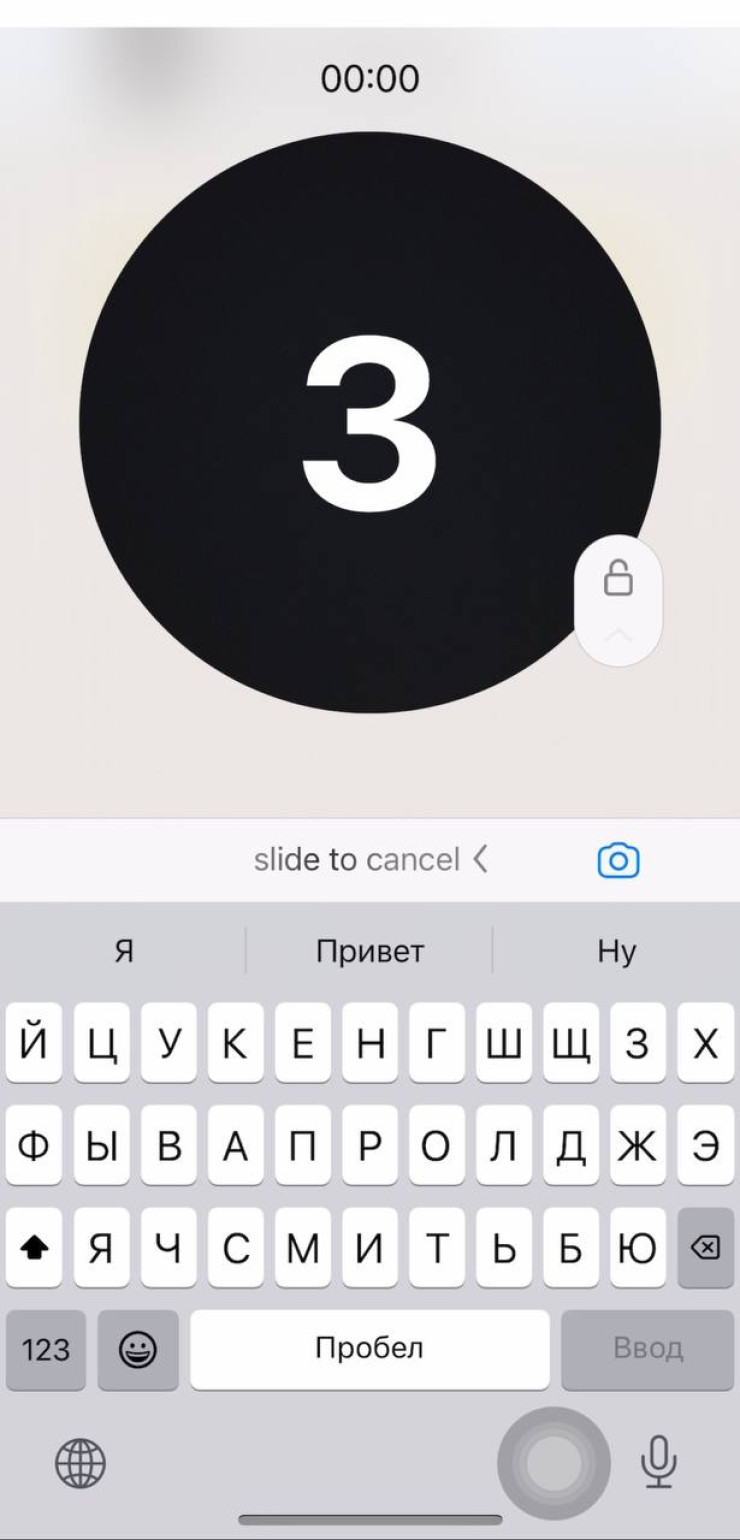Start dictation with the microphone key
740x1540 pixels.
[658, 1462]
